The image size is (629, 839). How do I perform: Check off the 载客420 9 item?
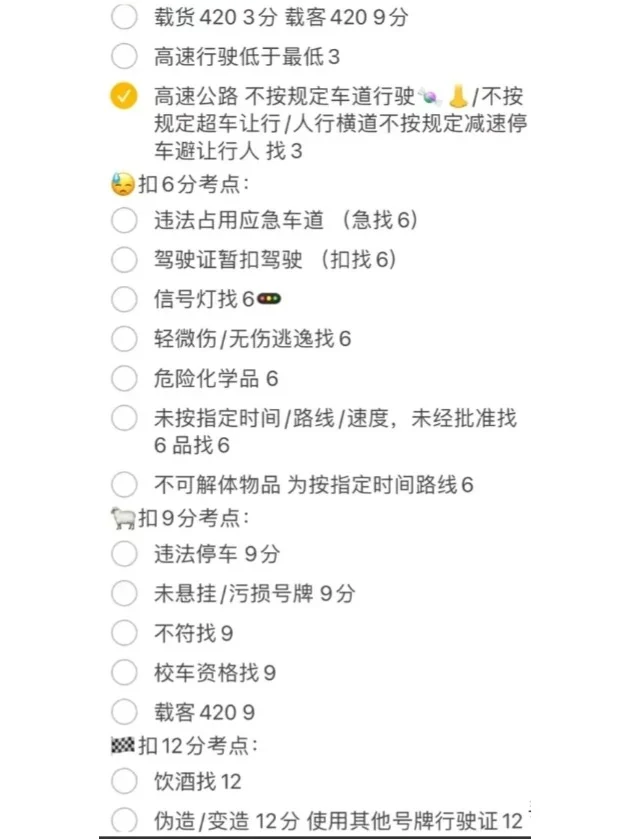(x=124, y=712)
